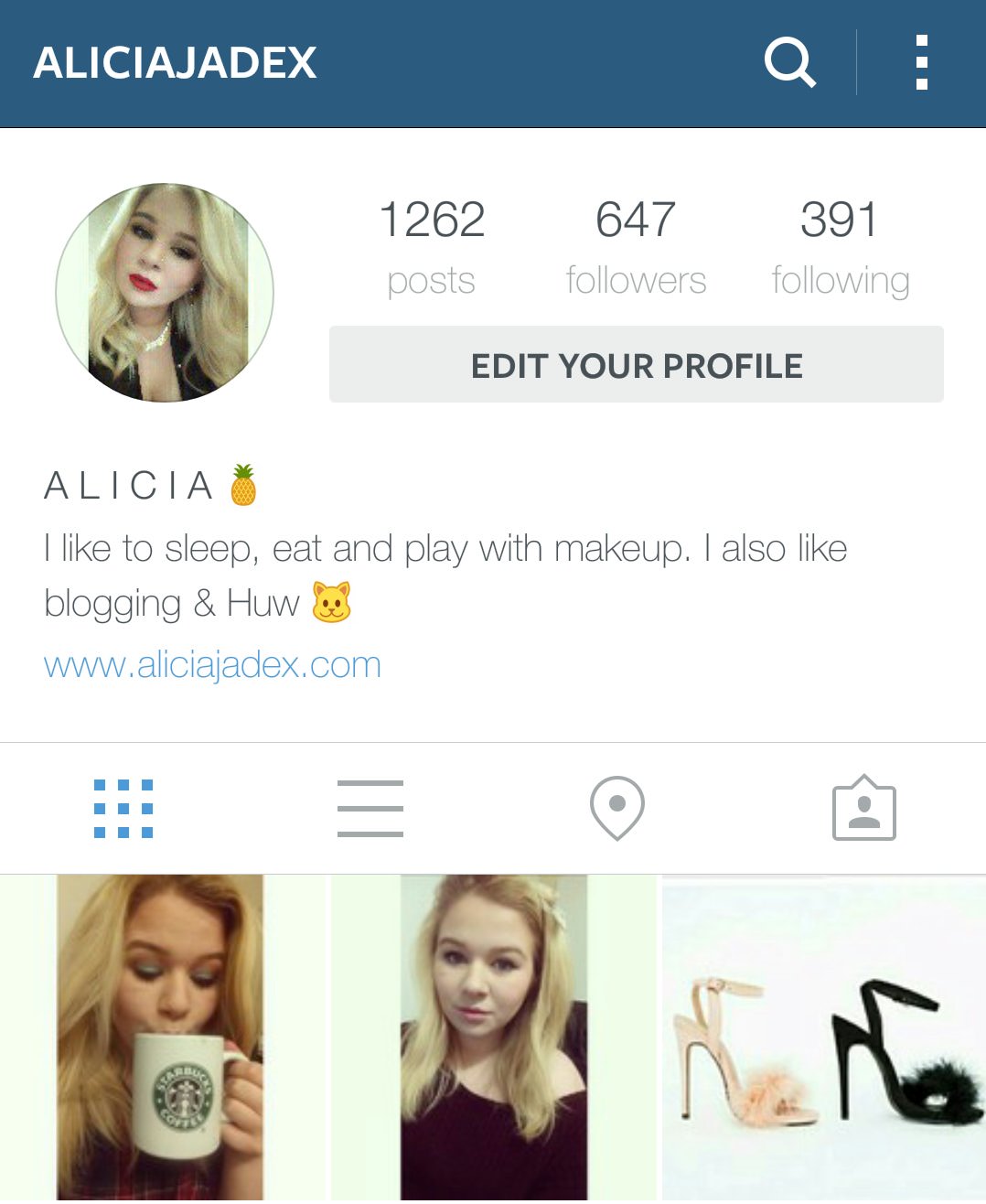Open the three-dot overflow menu
The height and width of the screenshot is (1204, 986).
point(921,62)
